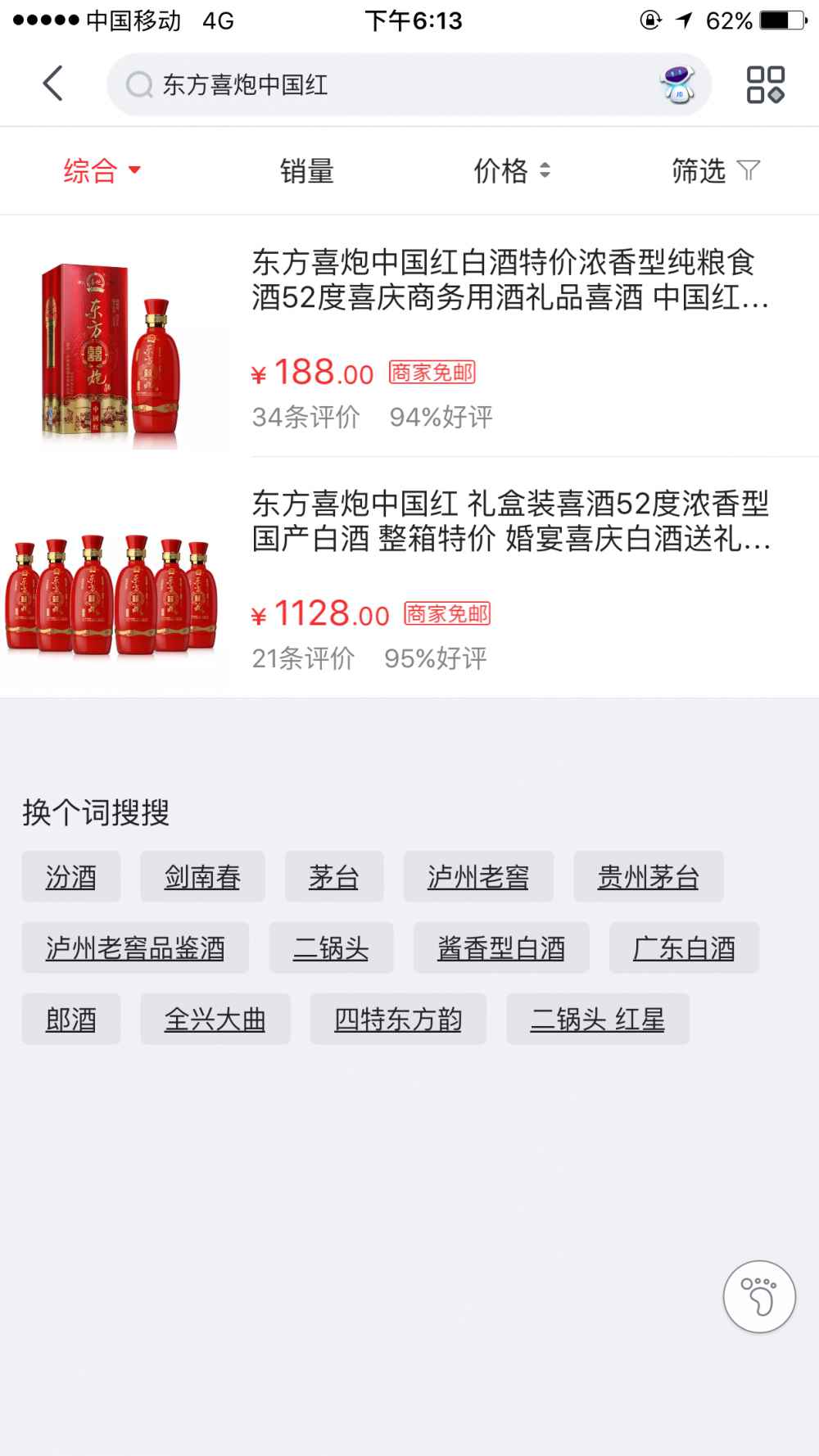Try the 酱香型白酒 search suggestion
This screenshot has width=819, height=1456.
click(x=501, y=947)
